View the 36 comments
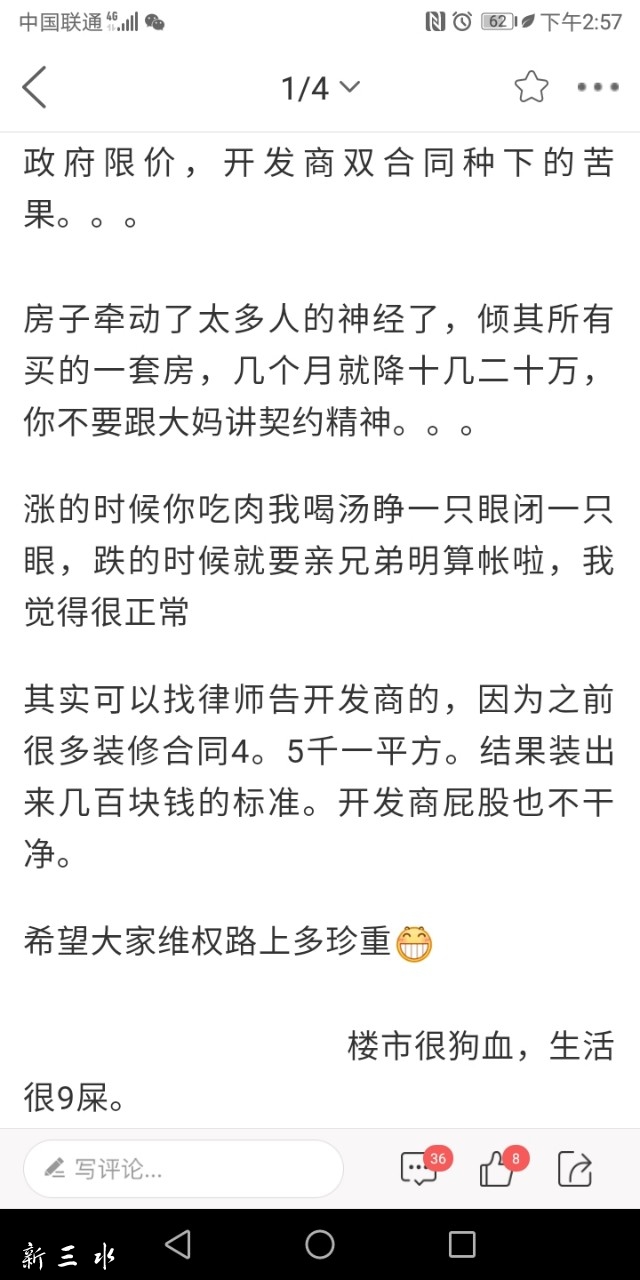640x1280 pixels. tap(420, 1168)
